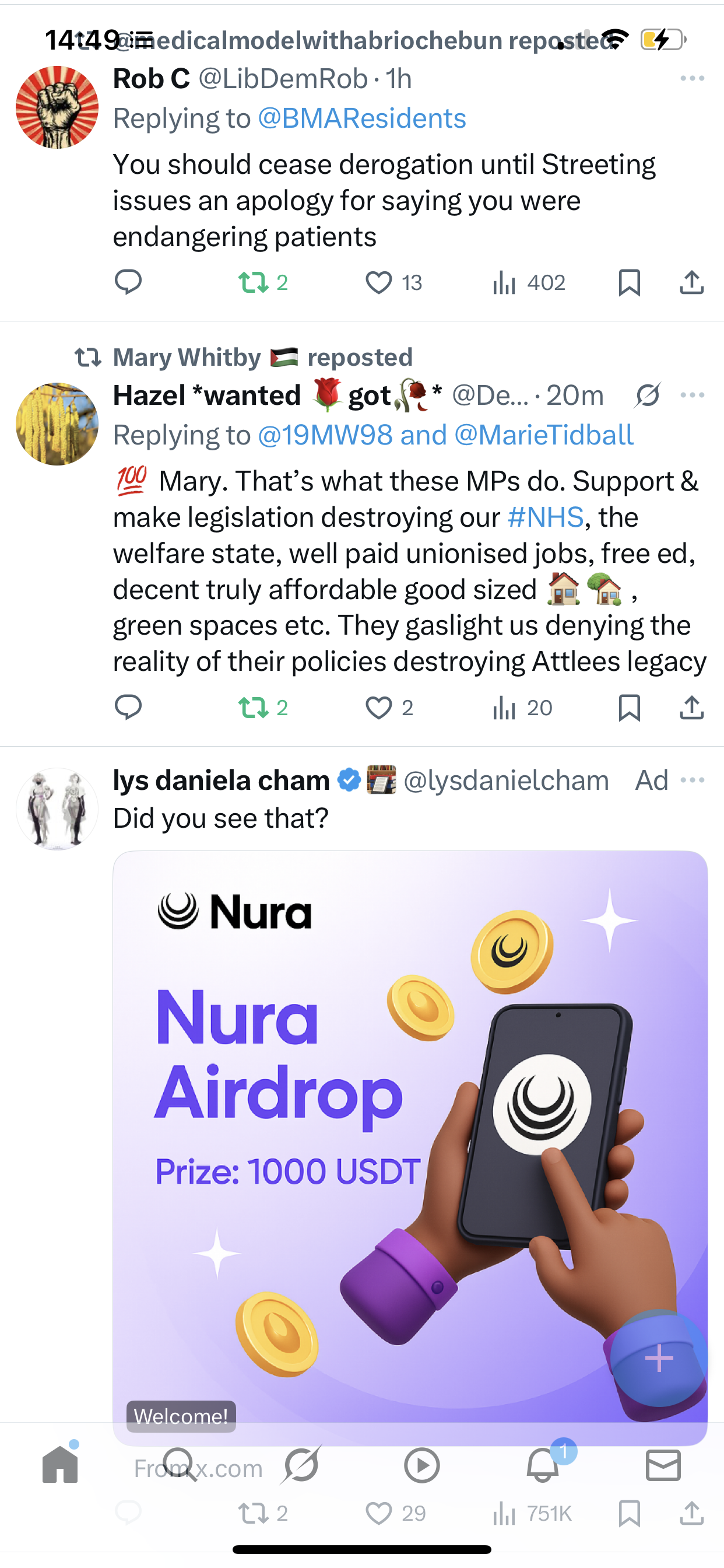Share Rob C's tweet
Image resolution: width=724 pixels, height=1568 pixels.
pos(692,282)
